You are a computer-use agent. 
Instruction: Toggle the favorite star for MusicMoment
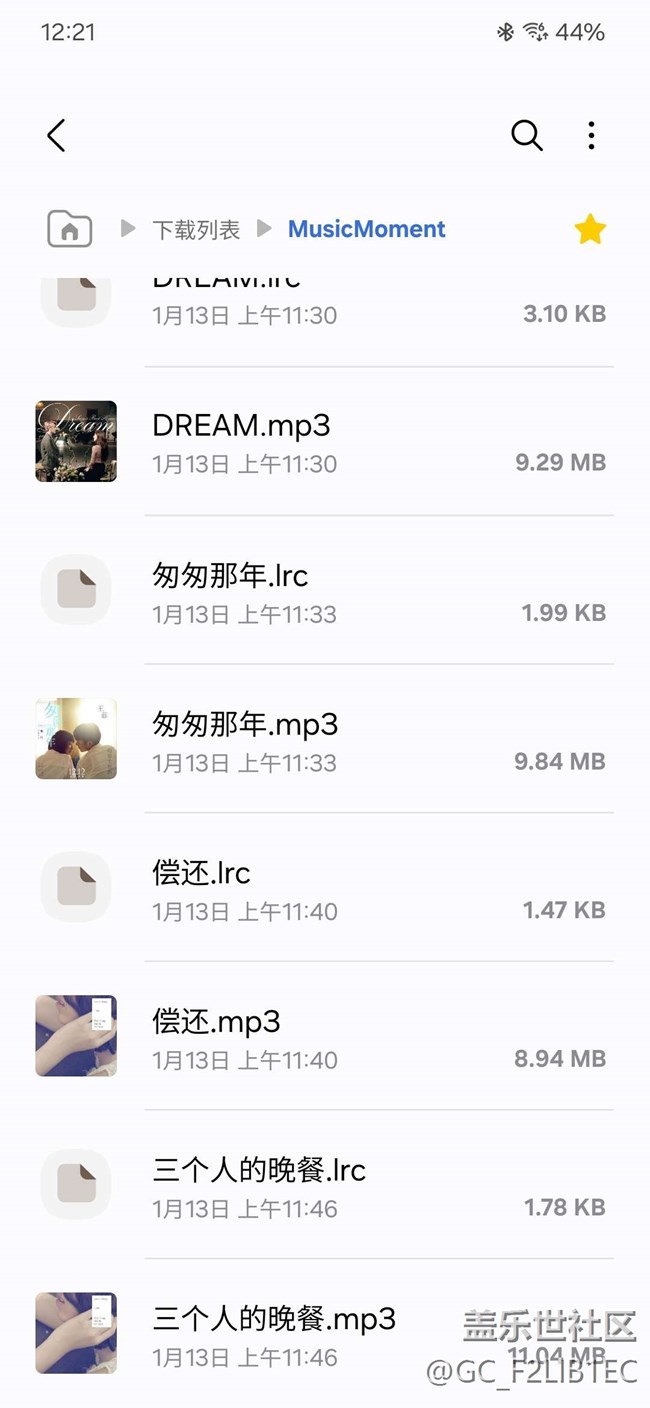click(x=590, y=230)
